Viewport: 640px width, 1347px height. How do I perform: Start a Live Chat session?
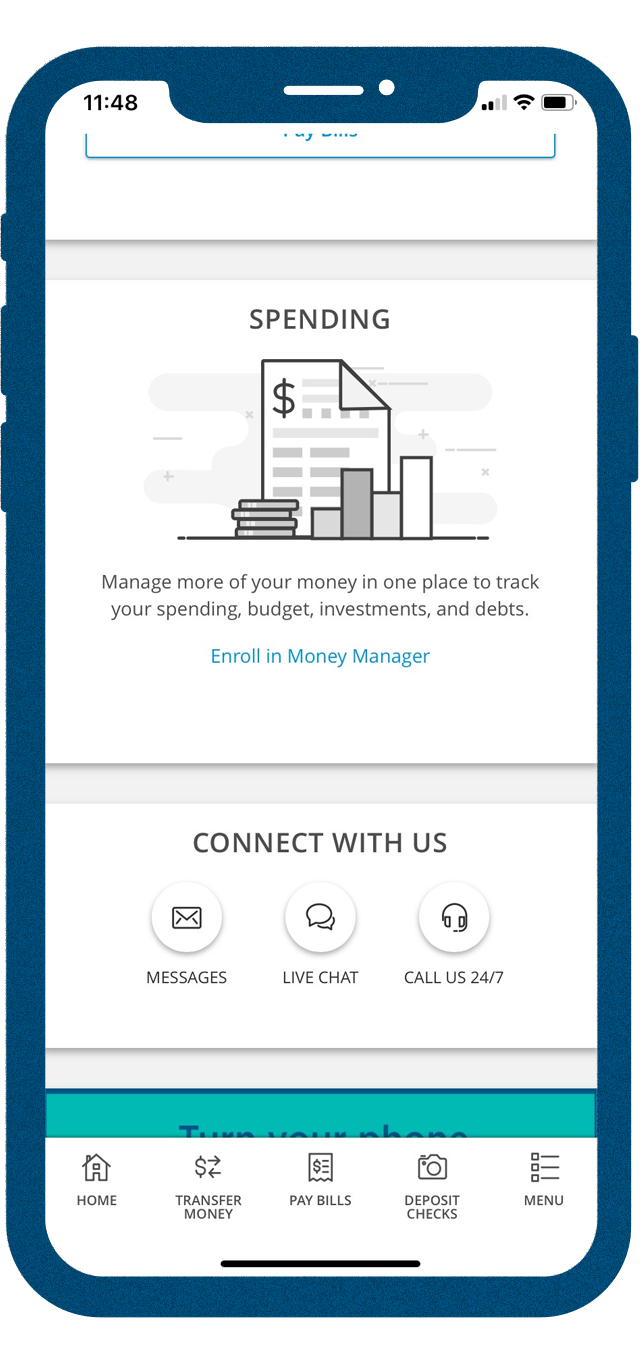coord(320,918)
